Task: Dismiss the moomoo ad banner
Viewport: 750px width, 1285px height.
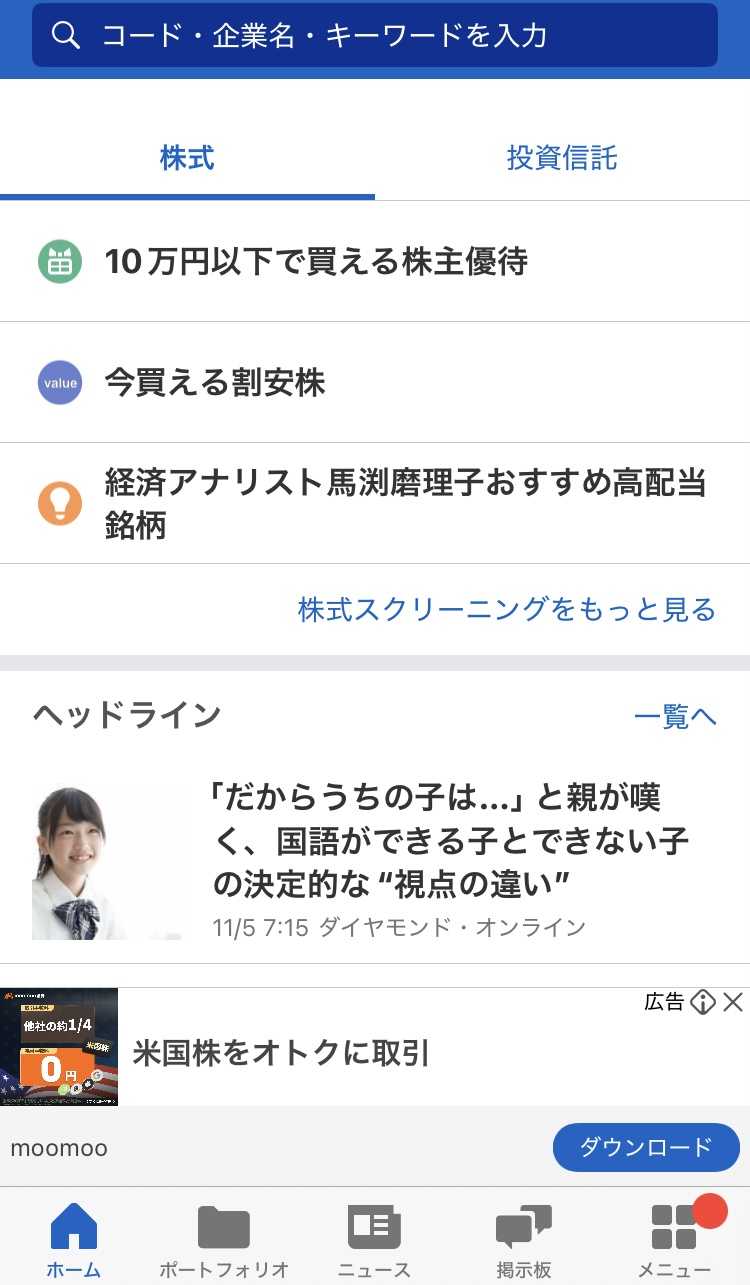Action: point(733,1002)
